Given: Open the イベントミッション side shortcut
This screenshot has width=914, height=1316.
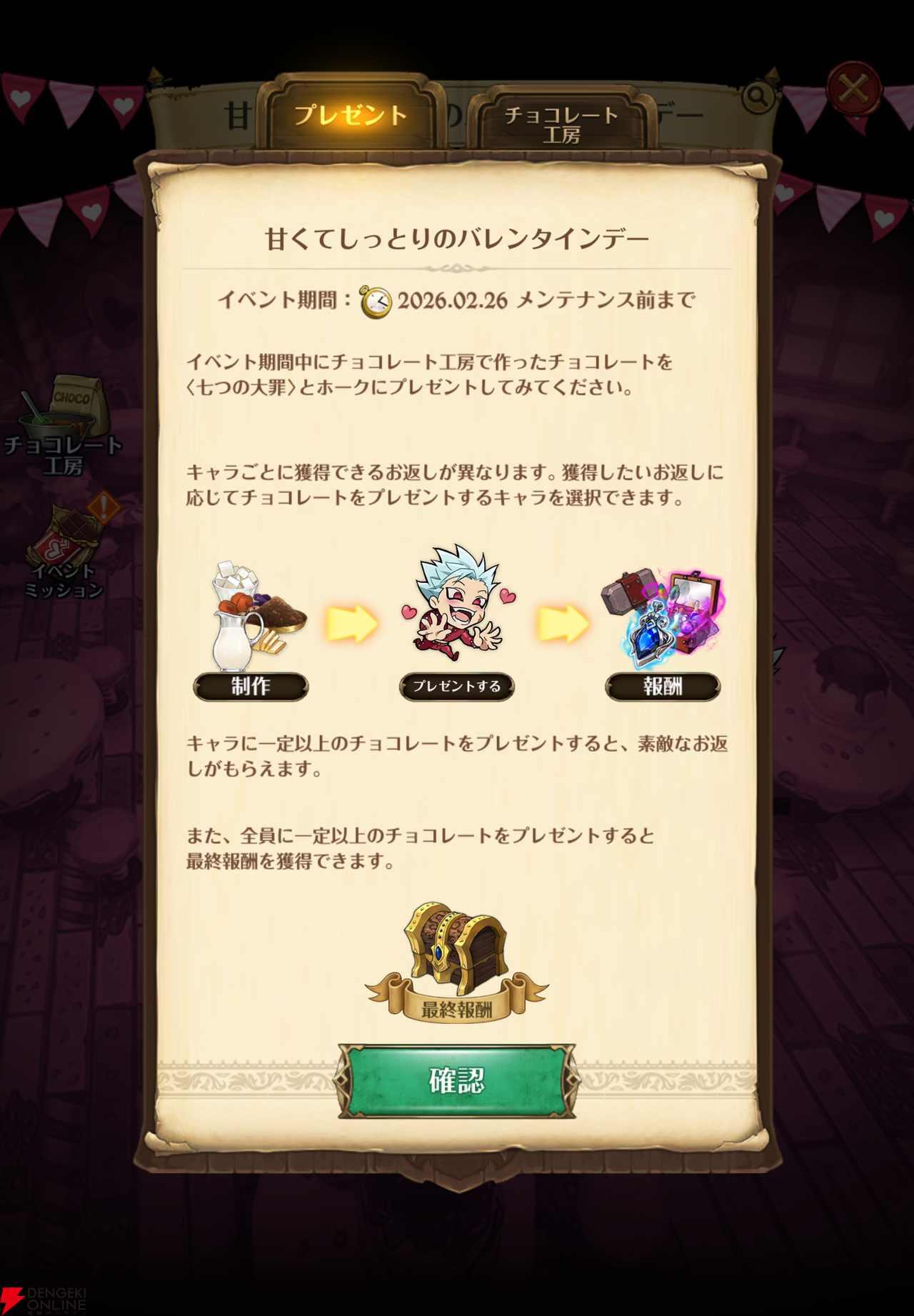Looking at the screenshot, I should point(65,551).
